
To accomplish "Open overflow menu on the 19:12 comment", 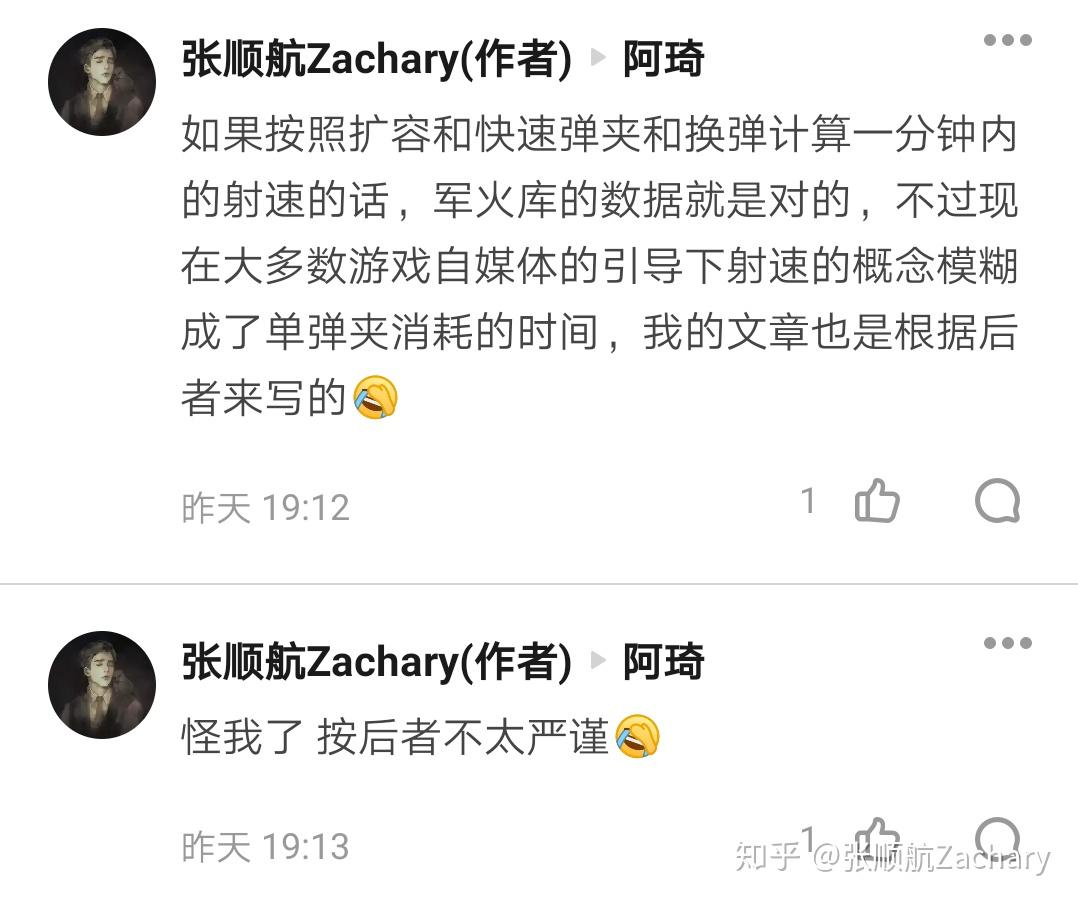I will (x=1007, y=41).
